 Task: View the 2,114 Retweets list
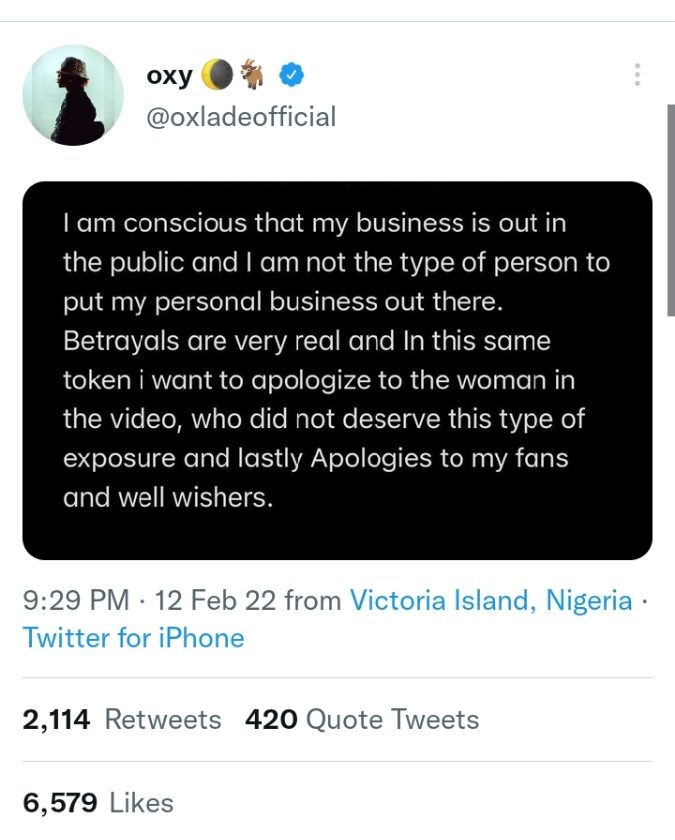point(122,719)
